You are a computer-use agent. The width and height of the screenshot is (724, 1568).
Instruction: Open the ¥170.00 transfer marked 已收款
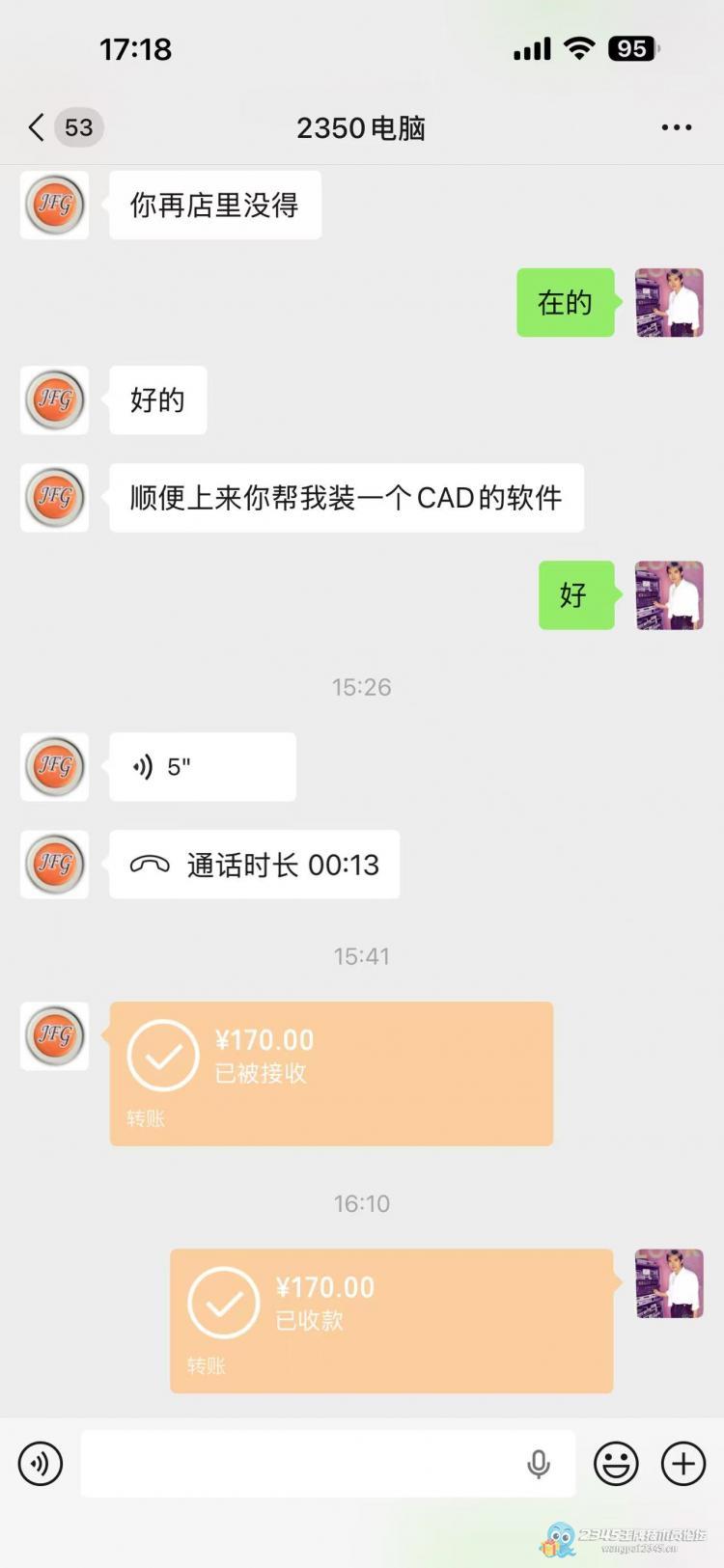point(391,1320)
